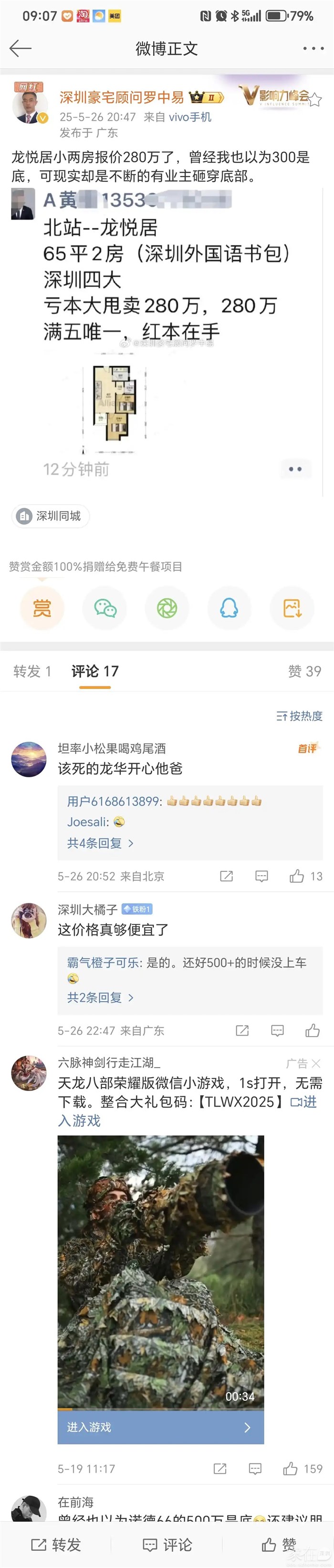334x1568 pixels.
Task: Tap the blue 进入游戏 bar under the video
Action: pyautogui.click(x=161, y=1428)
